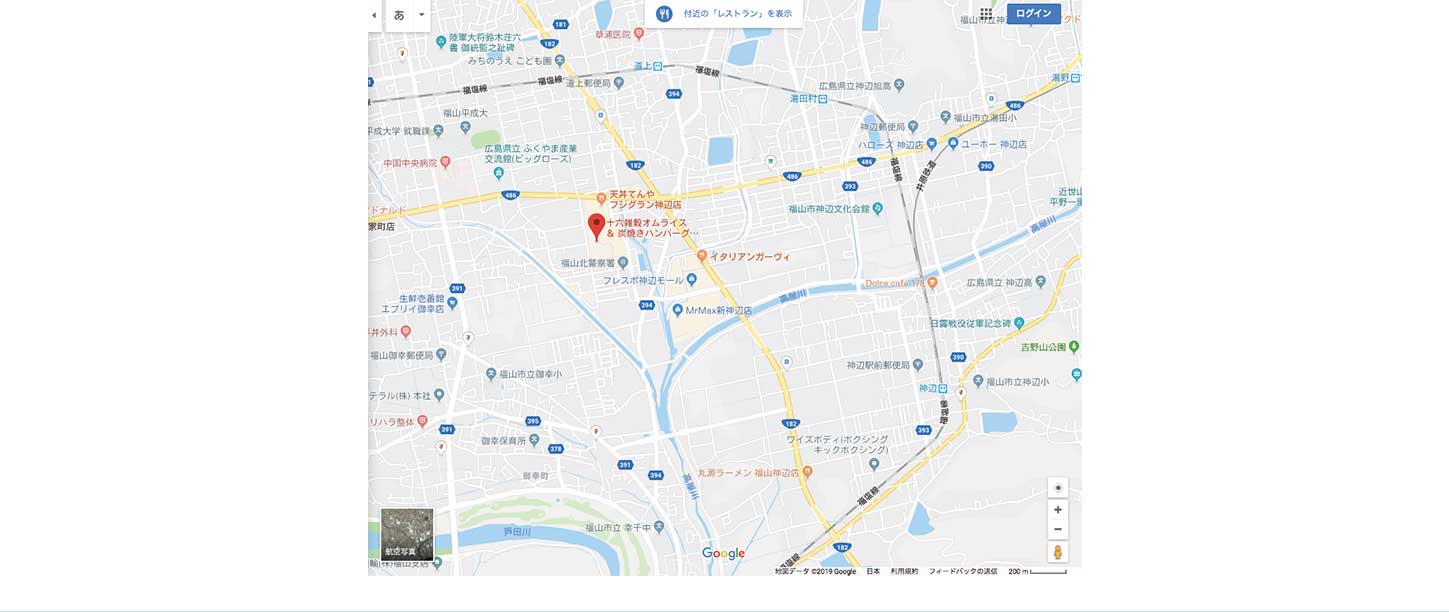Open the 利用規約 link
This screenshot has width=1449, height=612.
click(904, 571)
